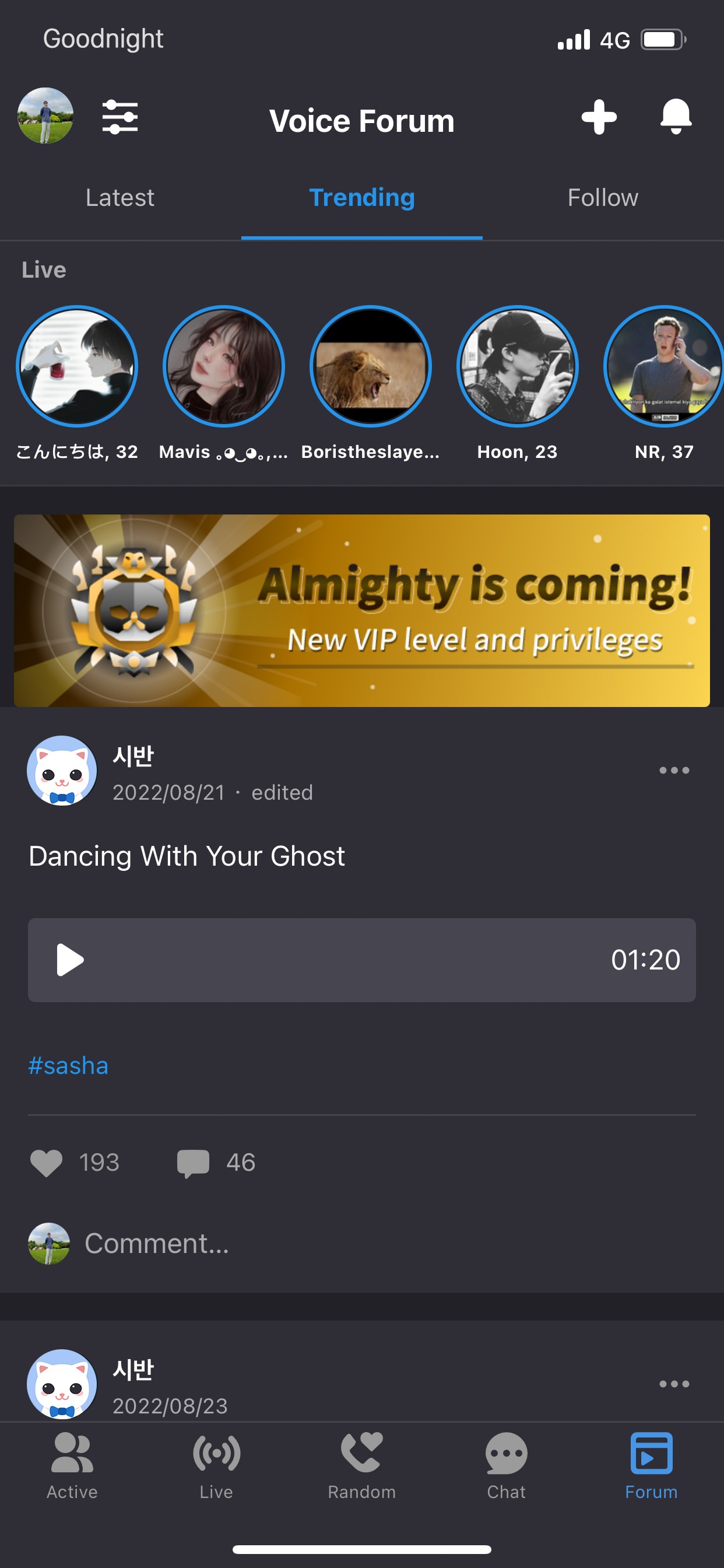Open the #sasha hashtag
The width and height of the screenshot is (724, 1568).
tap(68, 1066)
